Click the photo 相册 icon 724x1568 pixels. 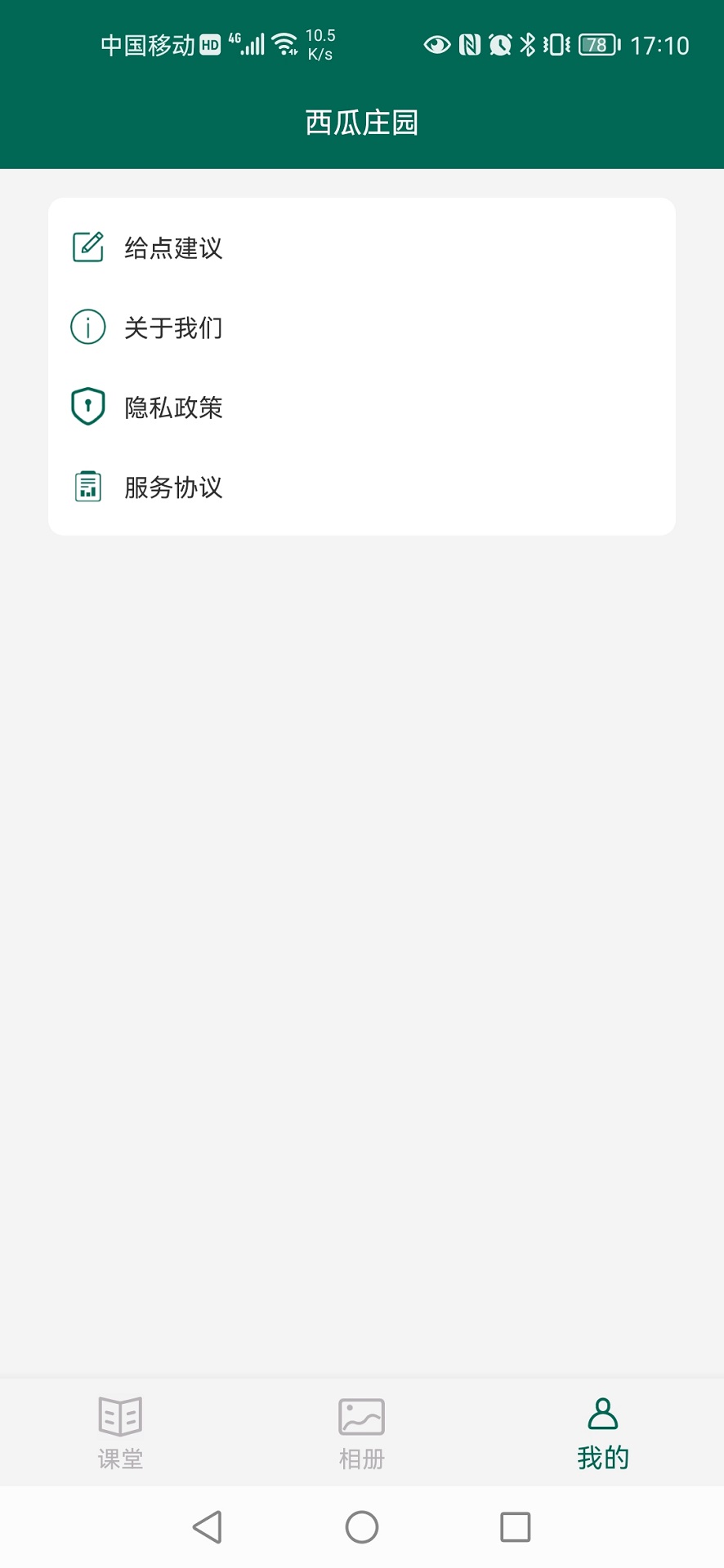[x=360, y=1414]
